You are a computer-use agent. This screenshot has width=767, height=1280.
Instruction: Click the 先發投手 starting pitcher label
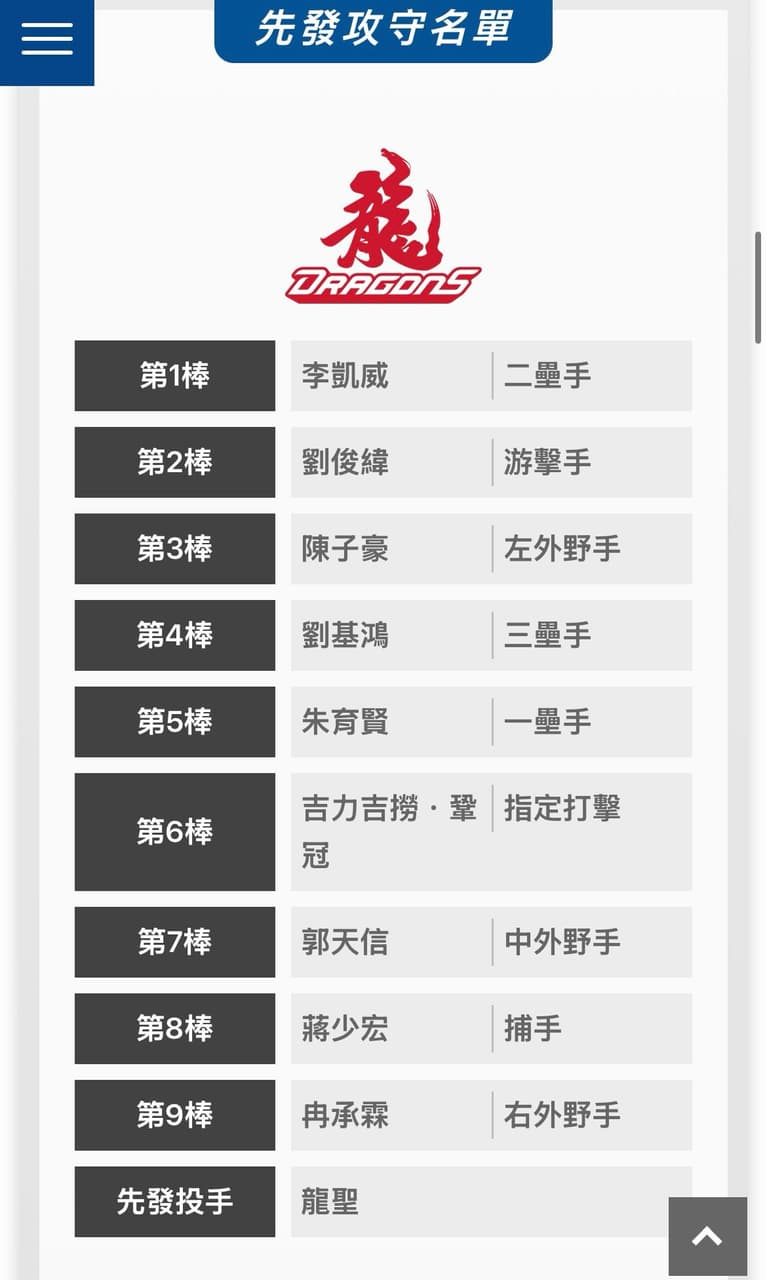[174, 1203]
